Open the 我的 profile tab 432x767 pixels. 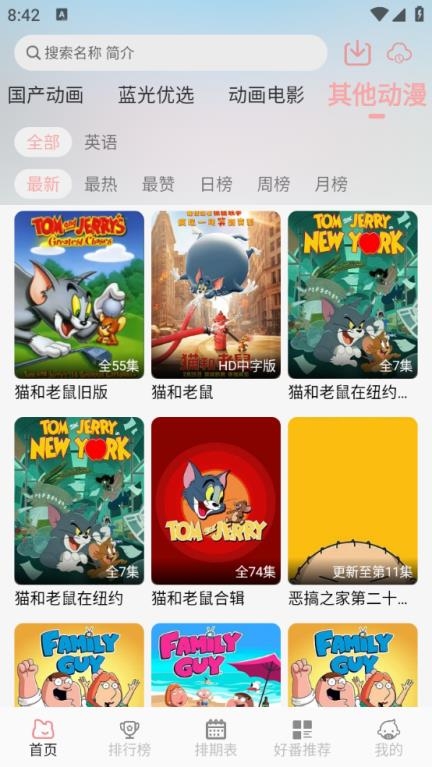pos(388,739)
